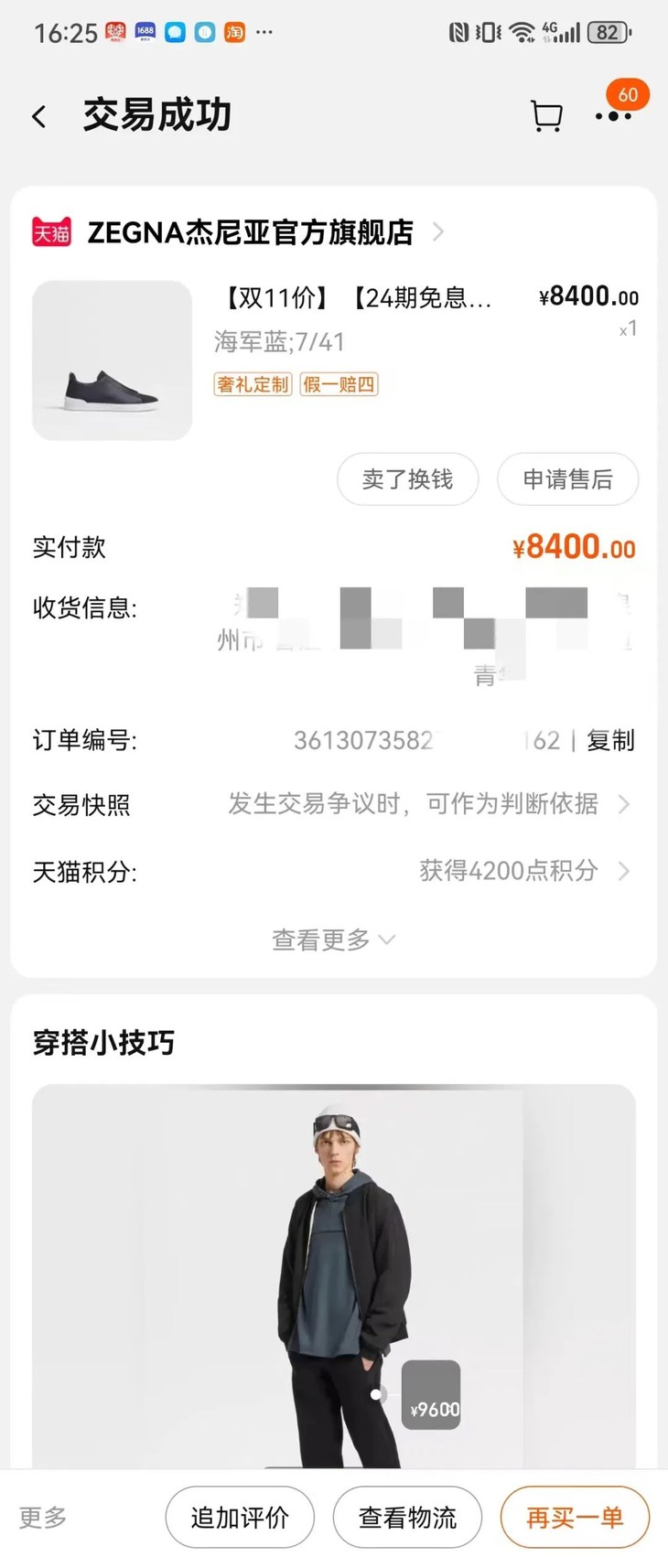Tap the ellipsis icon in the status bar
Viewport: 668px width, 1568px height.
point(264,32)
